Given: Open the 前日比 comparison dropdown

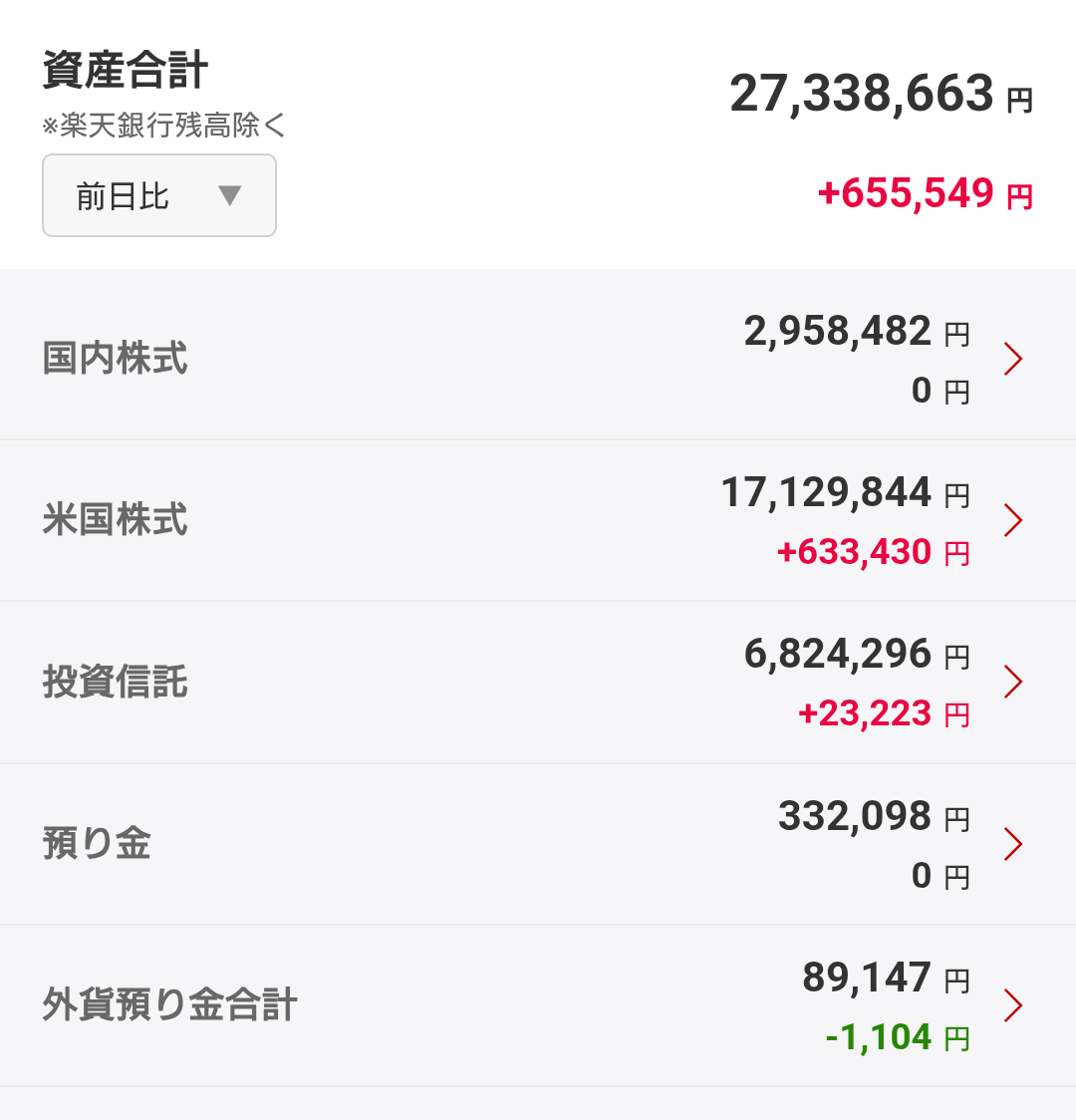Looking at the screenshot, I should click(159, 195).
